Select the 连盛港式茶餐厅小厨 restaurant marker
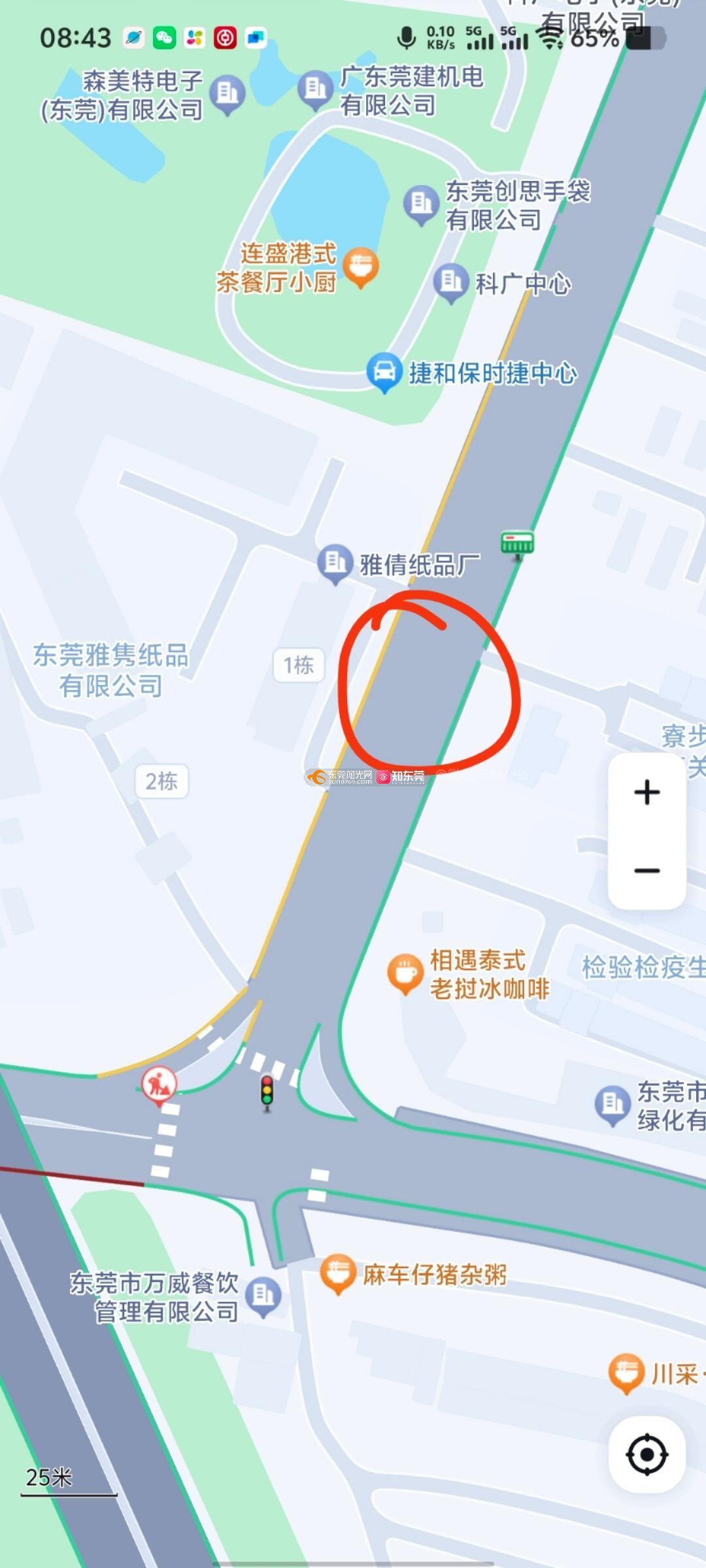The image size is (706, 1568). point(360,267)
